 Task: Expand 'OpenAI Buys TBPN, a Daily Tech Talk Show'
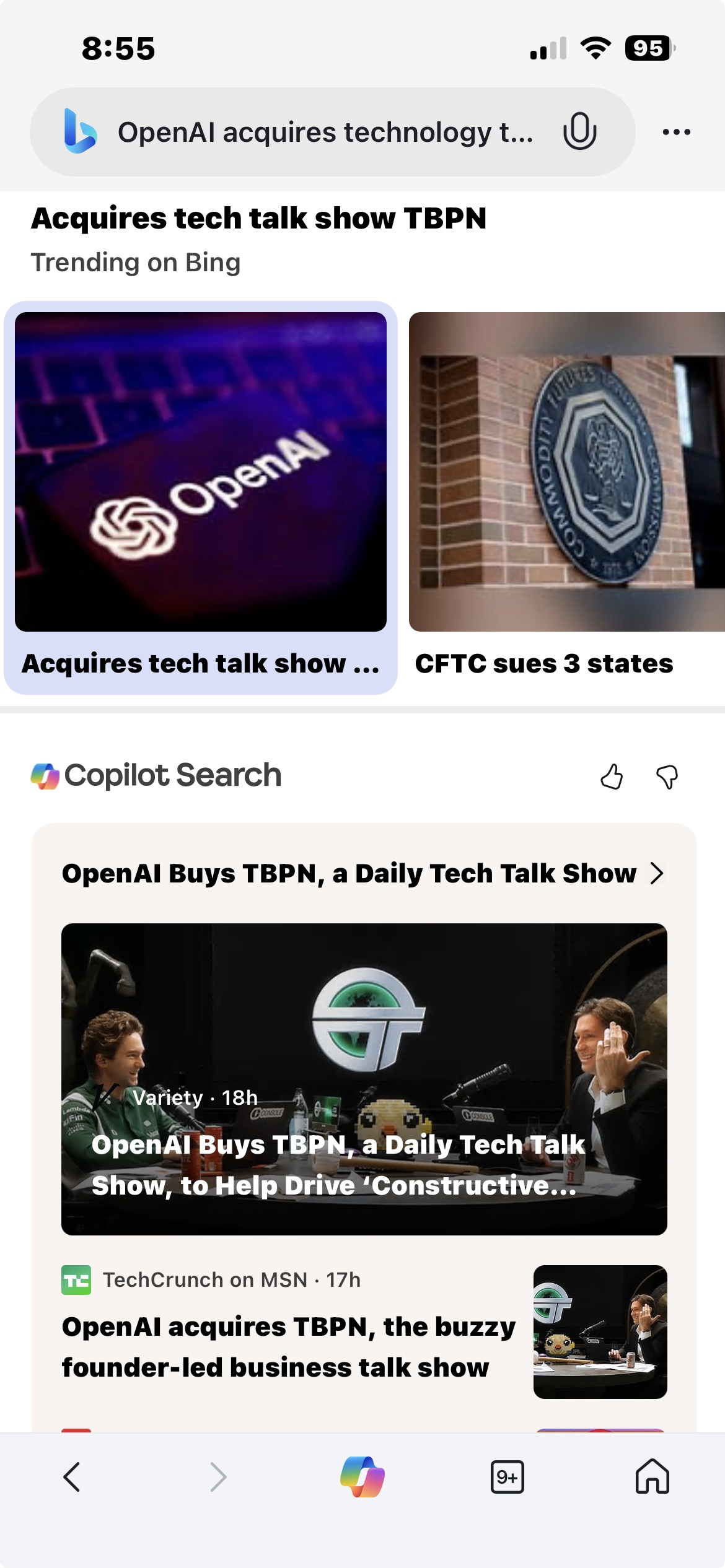pyautogui.click(x=363, y=873)
